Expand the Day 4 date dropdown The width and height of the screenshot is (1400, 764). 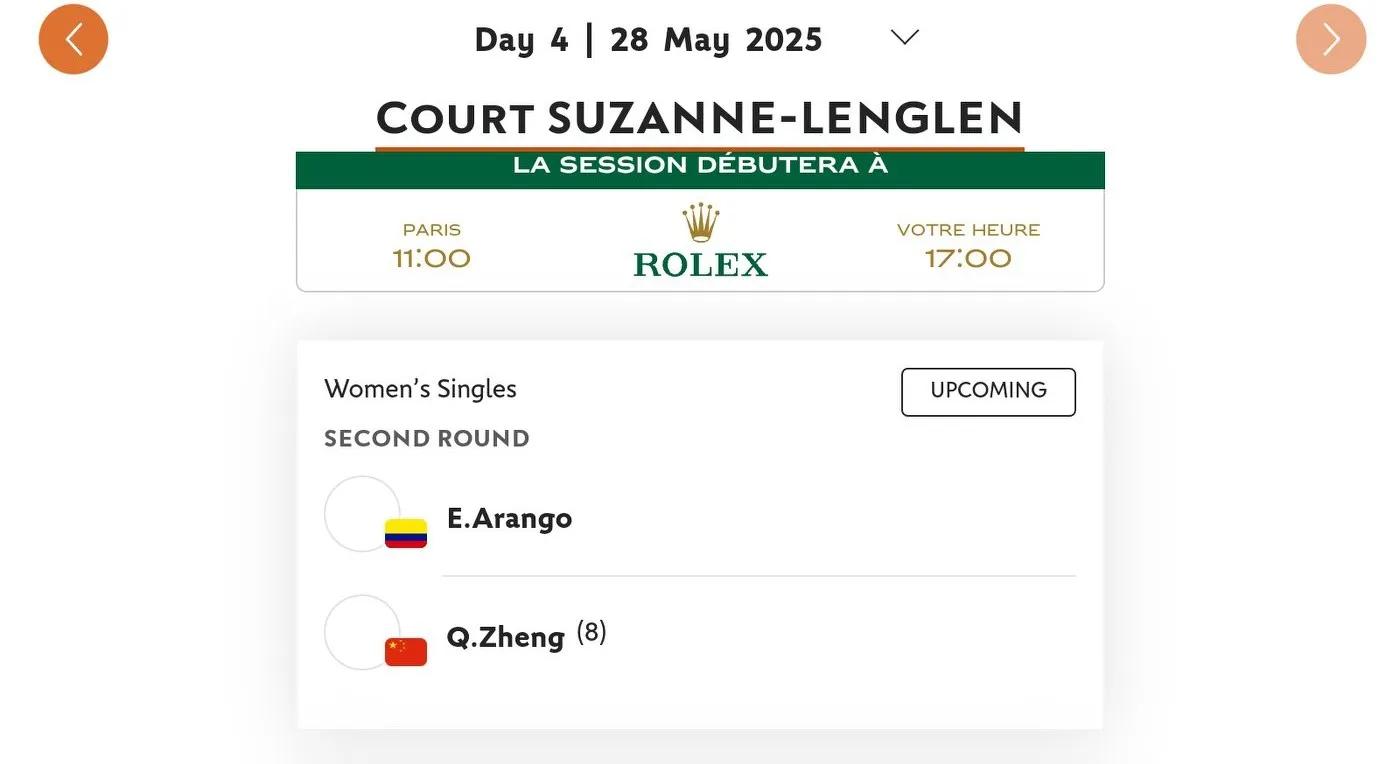coord(904,38)
